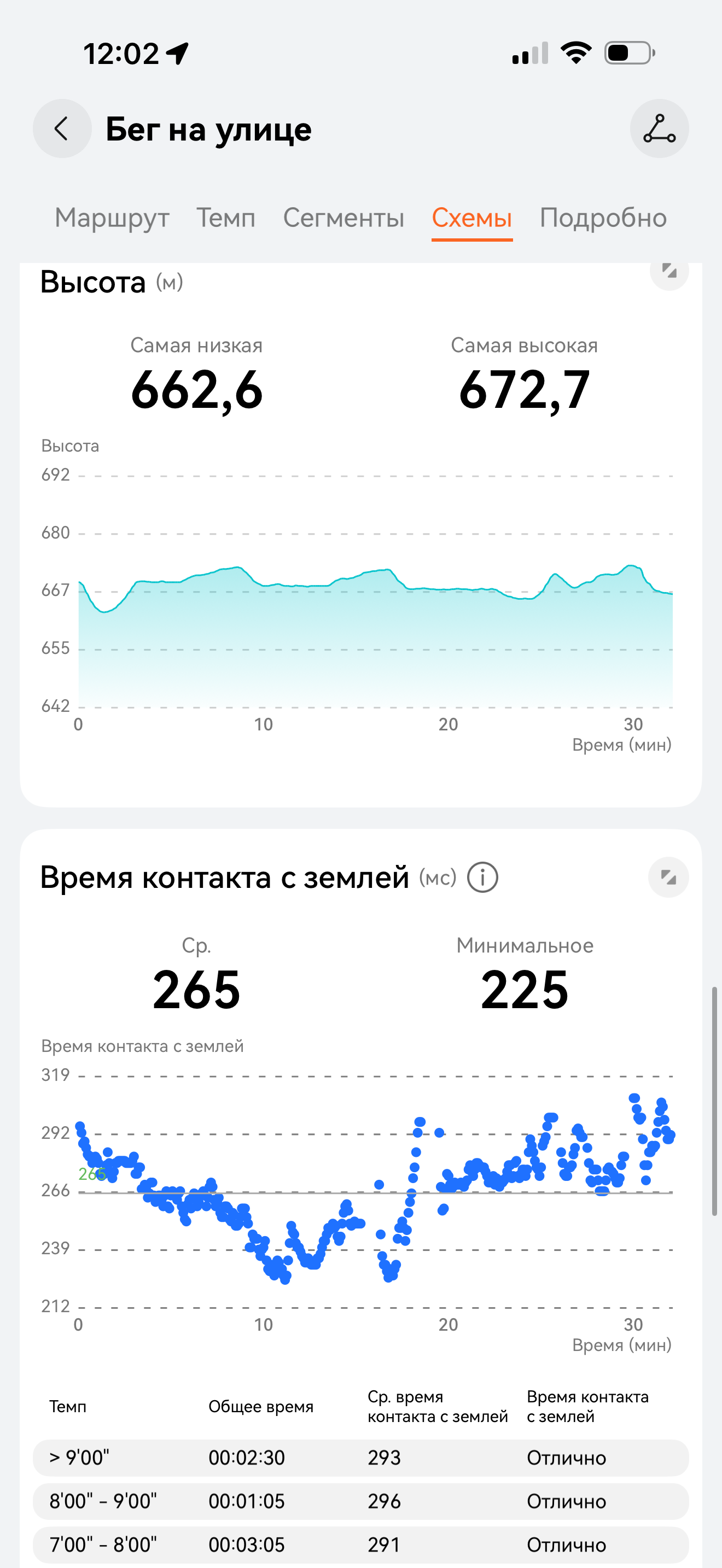
Task: Switch to the Темп tab
Action: [226, 218]
